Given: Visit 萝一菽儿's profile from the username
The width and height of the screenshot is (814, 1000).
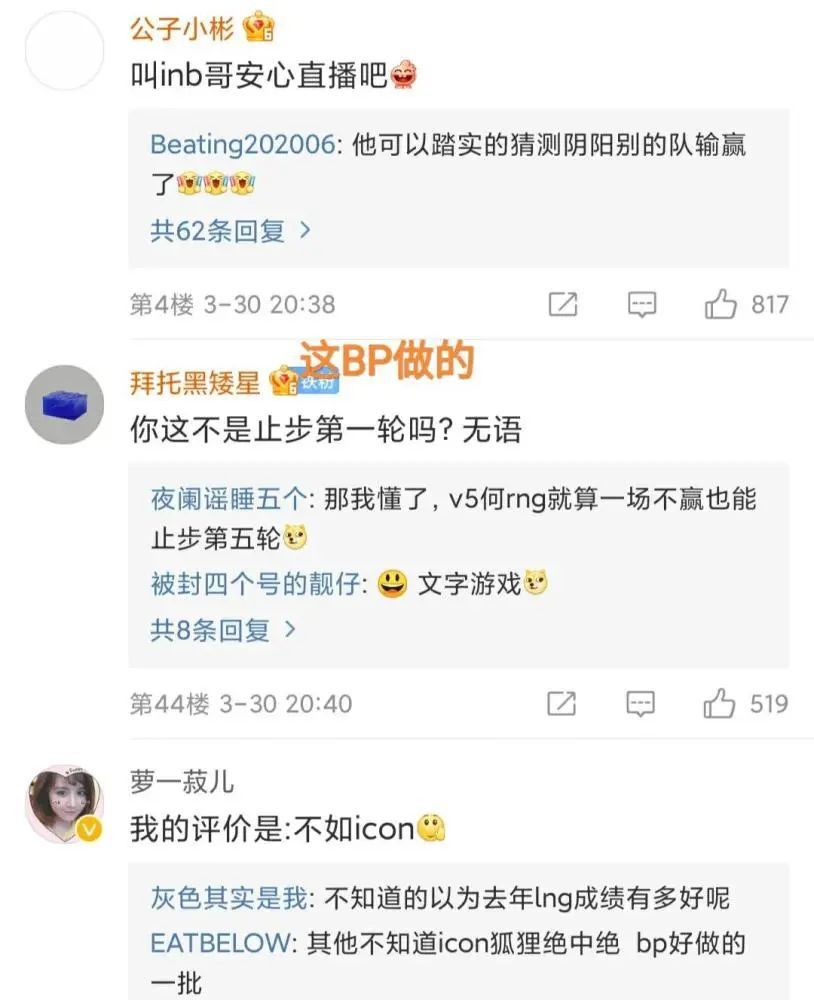Looking at the screenshot, I should click(x=182, y=781).
